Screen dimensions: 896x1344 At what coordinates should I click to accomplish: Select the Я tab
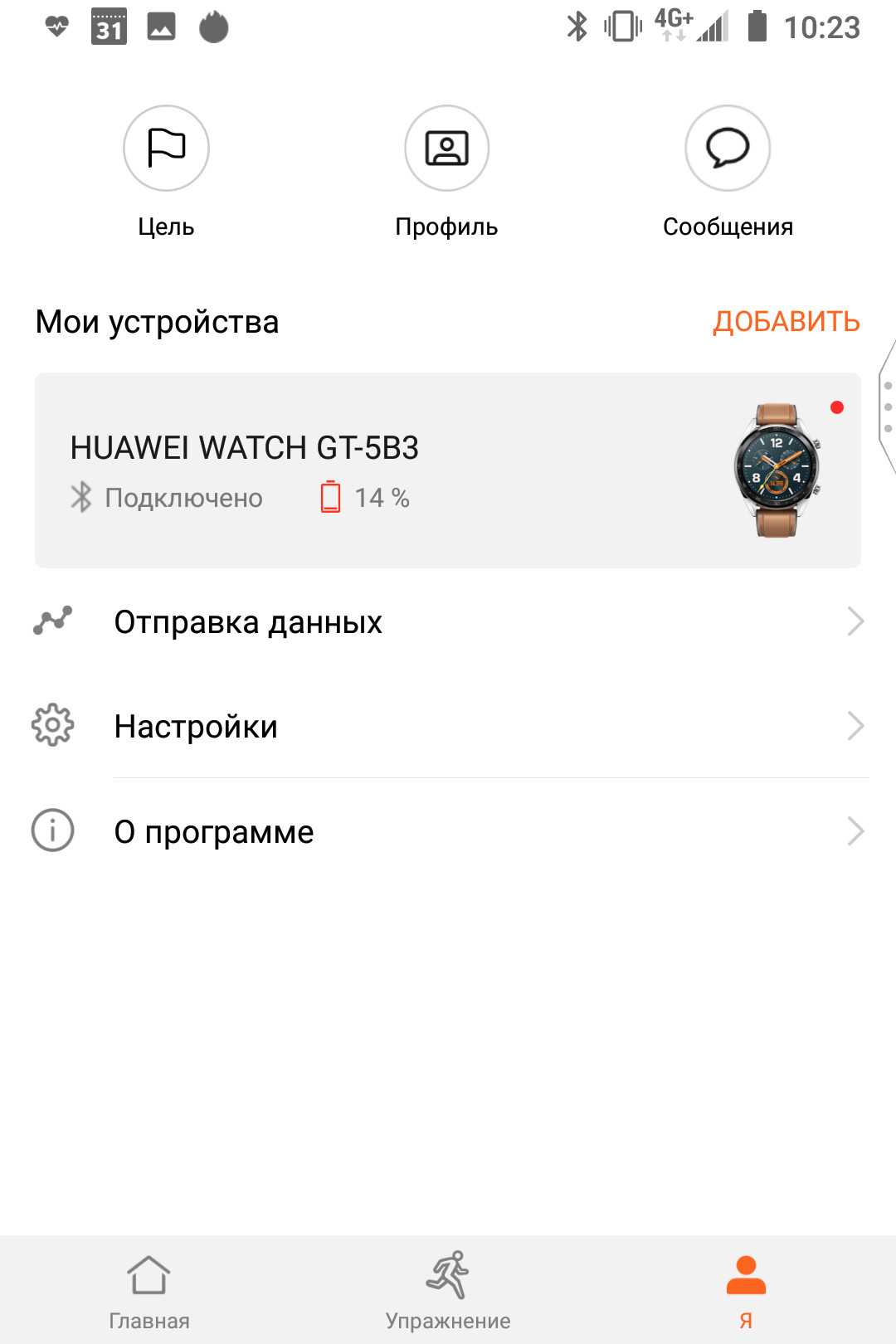coord(746,1290)
